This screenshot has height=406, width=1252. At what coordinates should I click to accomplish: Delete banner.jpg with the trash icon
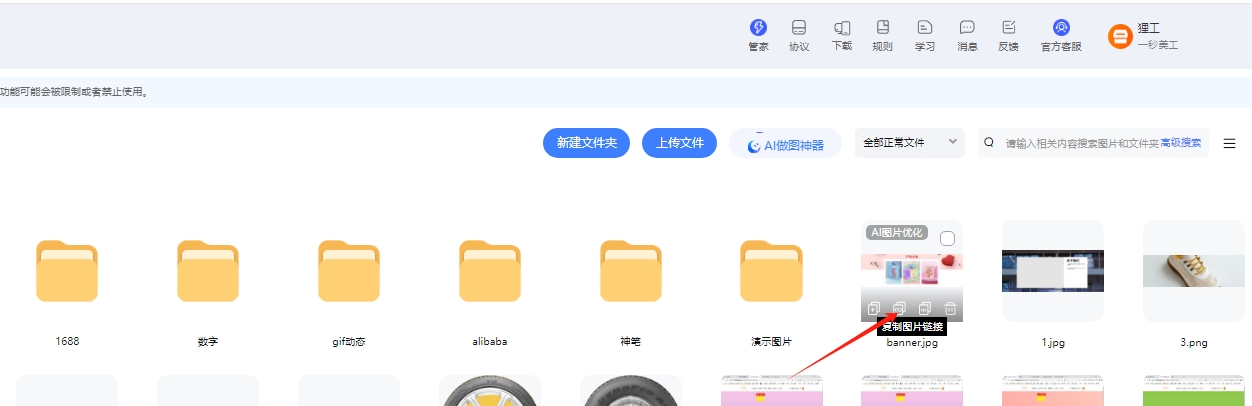951,307
